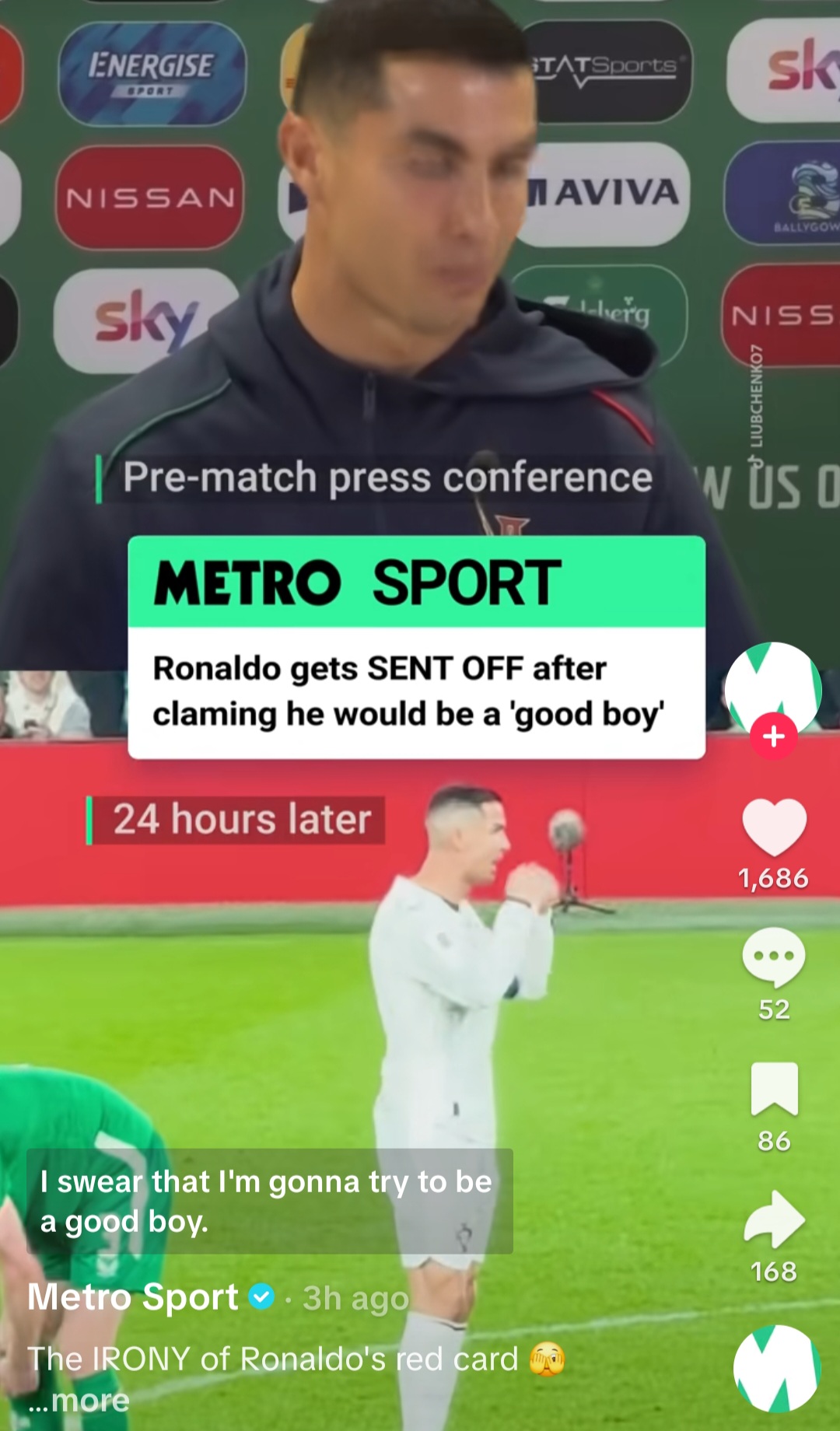Share this Ronaldo red card video
840x1431 pixels.
click(x=774, y=1219)
